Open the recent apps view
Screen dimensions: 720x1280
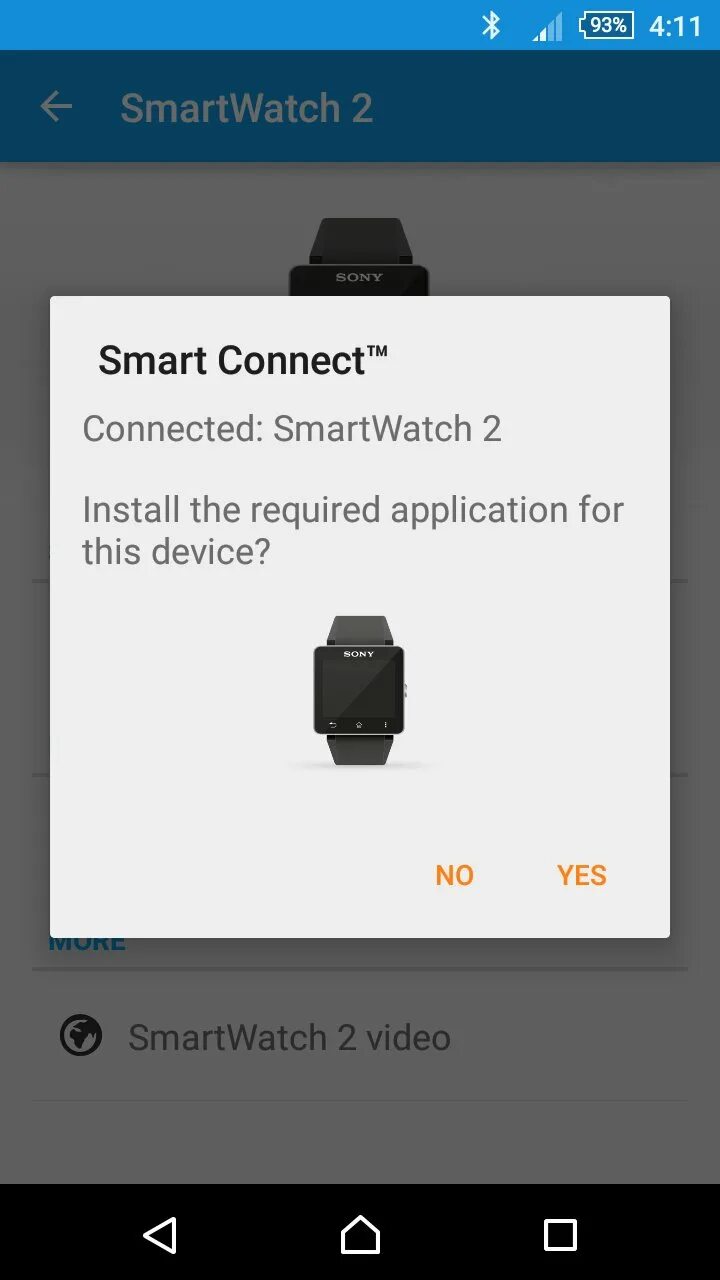tap(560, 1235)
